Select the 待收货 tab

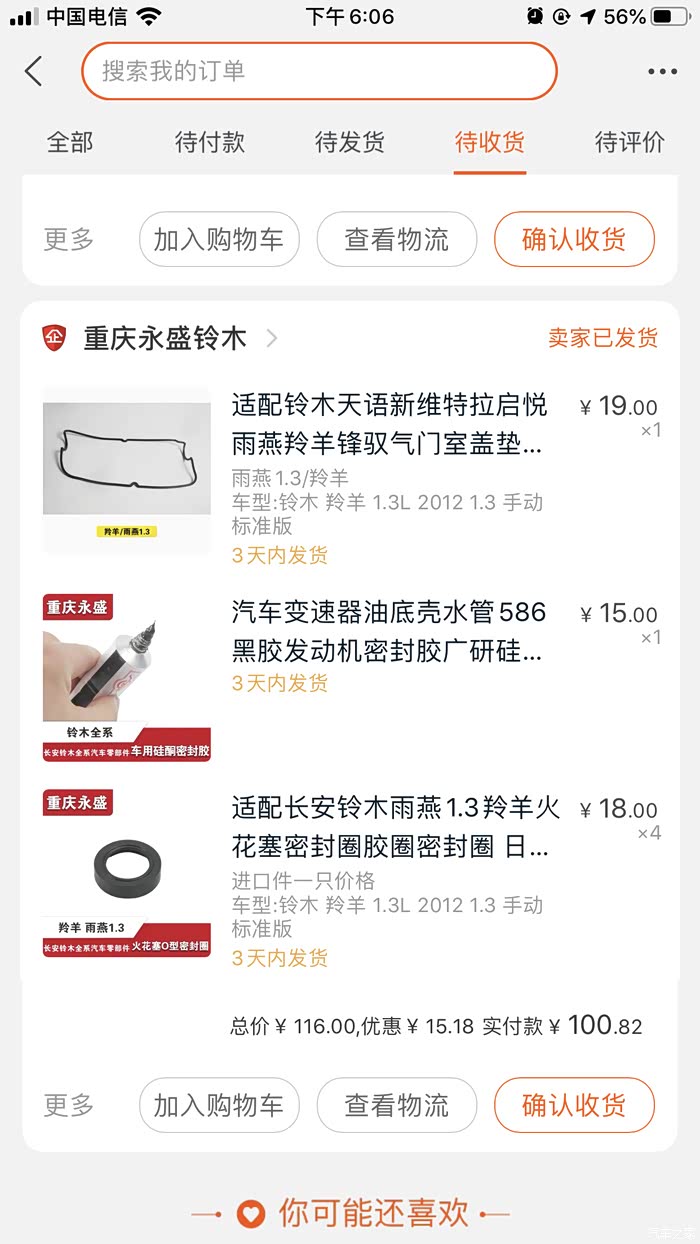click(x=490, y=142)
